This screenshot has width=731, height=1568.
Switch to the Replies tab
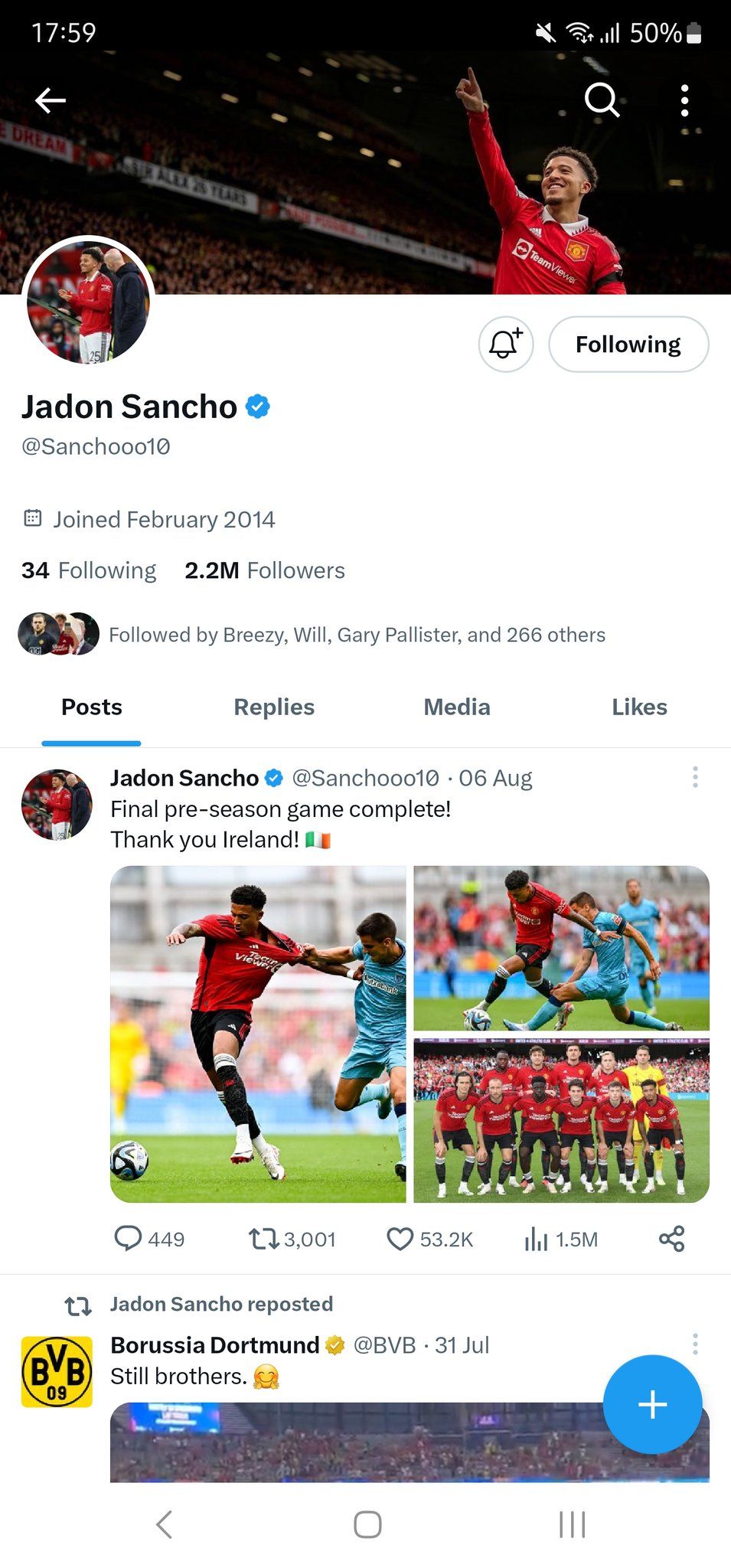pos(274,707)
